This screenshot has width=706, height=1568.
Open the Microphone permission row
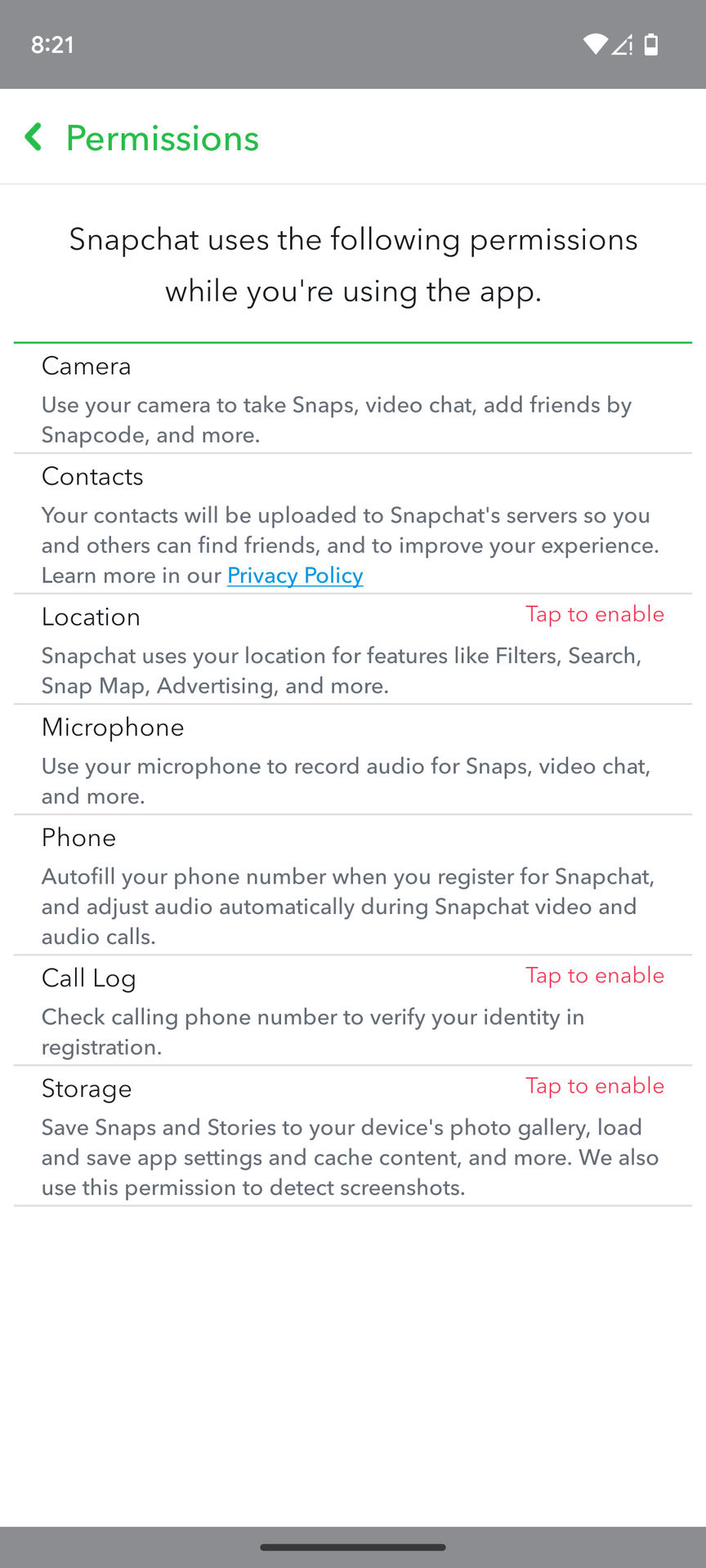[x=351, y=760]
